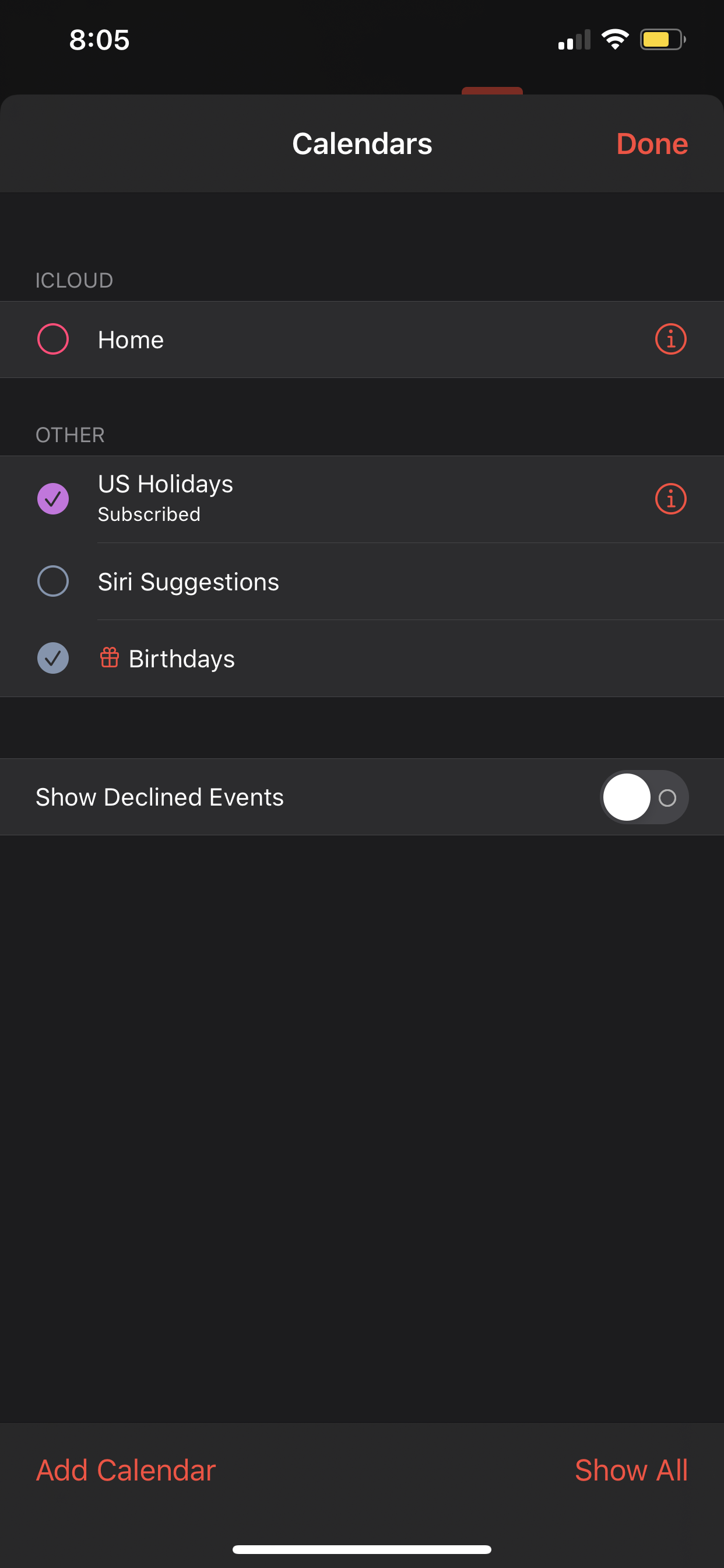Toggle Show Declined Events switch

644,797
